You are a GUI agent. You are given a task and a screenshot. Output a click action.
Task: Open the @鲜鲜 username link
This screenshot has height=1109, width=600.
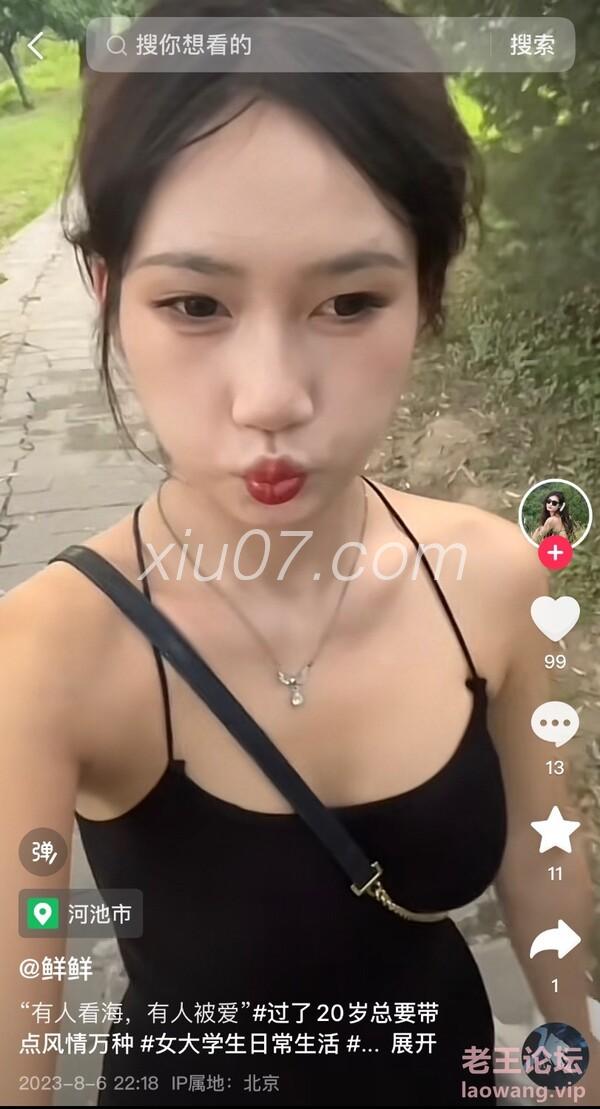56,968
